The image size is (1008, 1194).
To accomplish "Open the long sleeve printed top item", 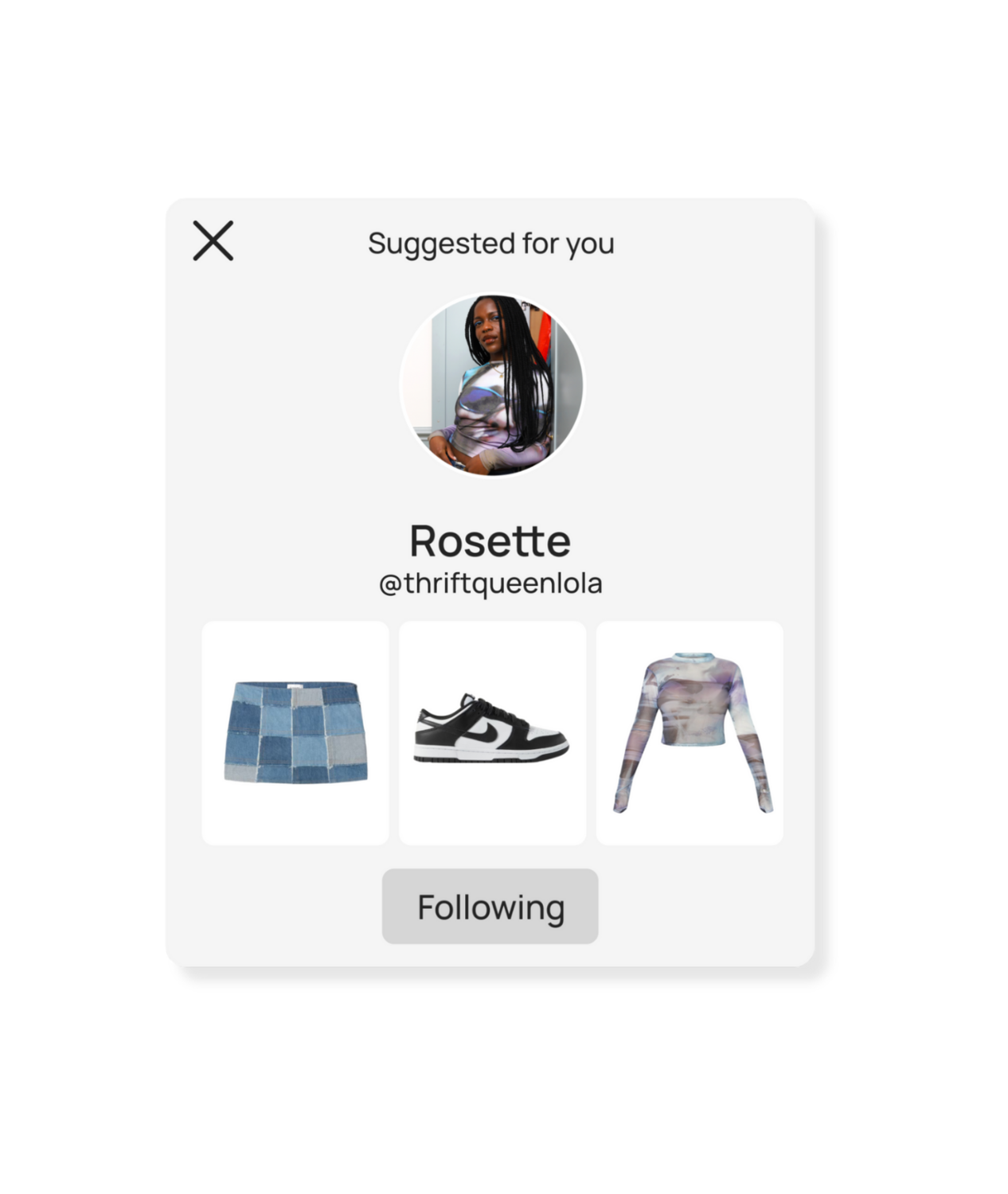I will pos(690,732).
